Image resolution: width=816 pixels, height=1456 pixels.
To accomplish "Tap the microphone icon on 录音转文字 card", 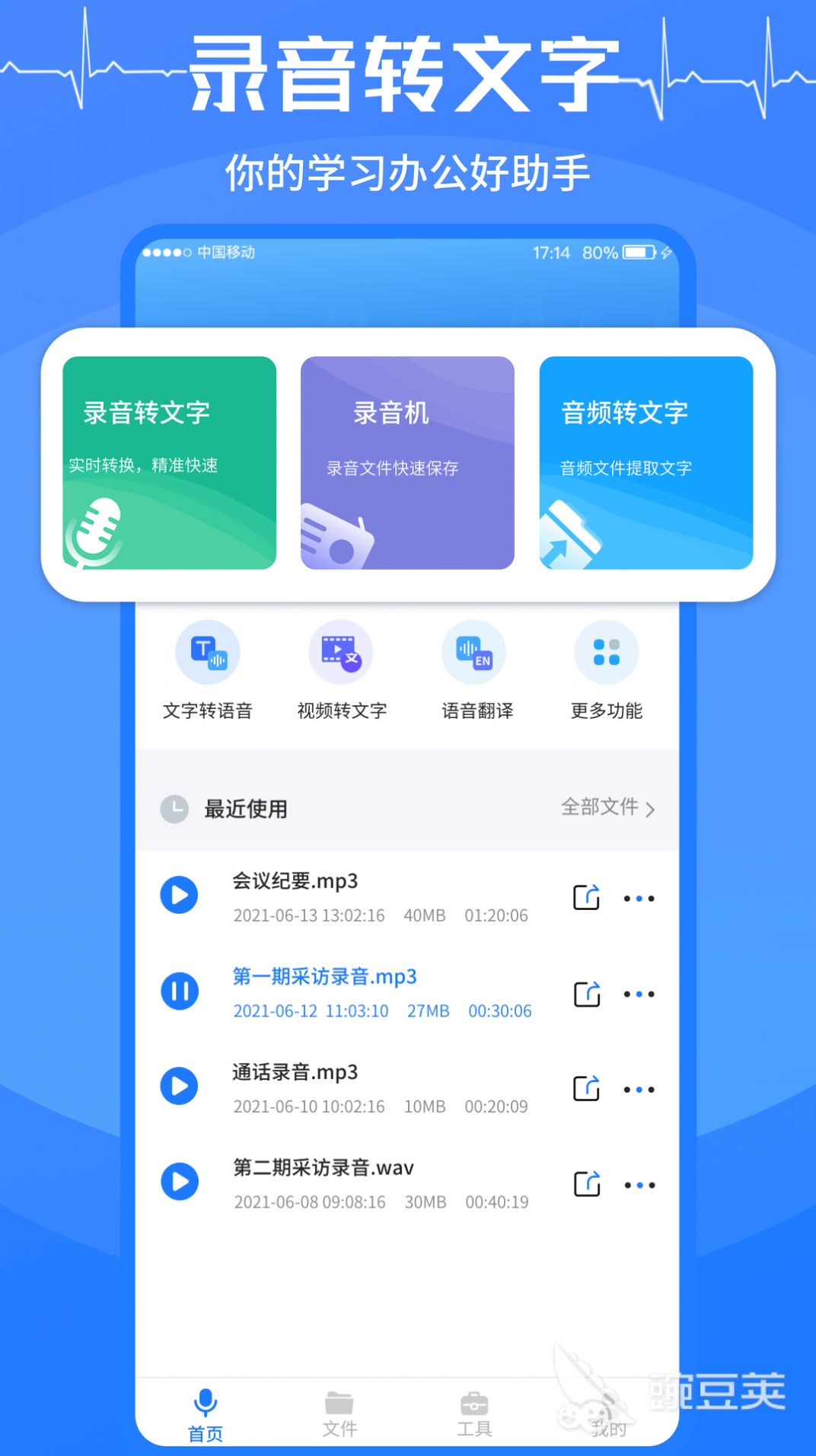I will [x=93, y=528].
